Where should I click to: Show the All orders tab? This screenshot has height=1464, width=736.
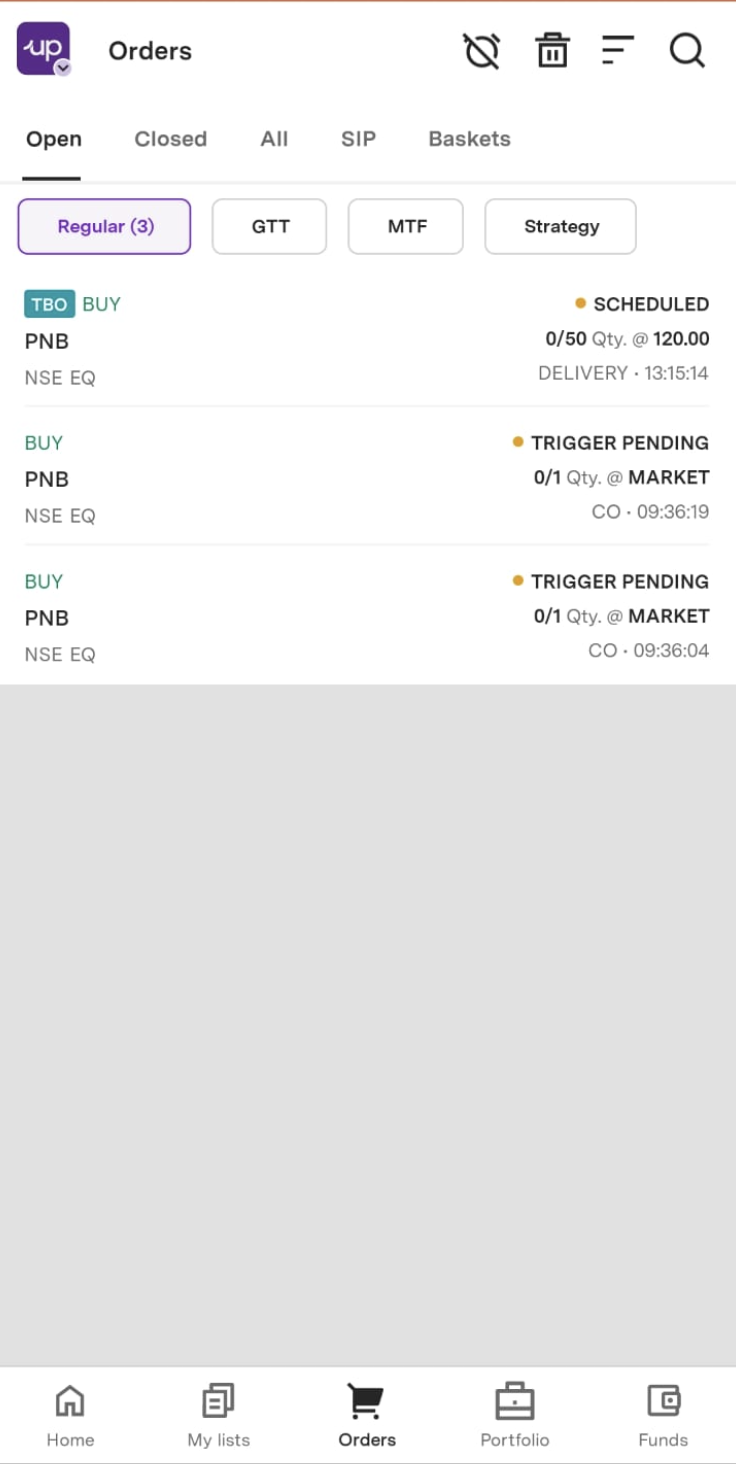274,139
